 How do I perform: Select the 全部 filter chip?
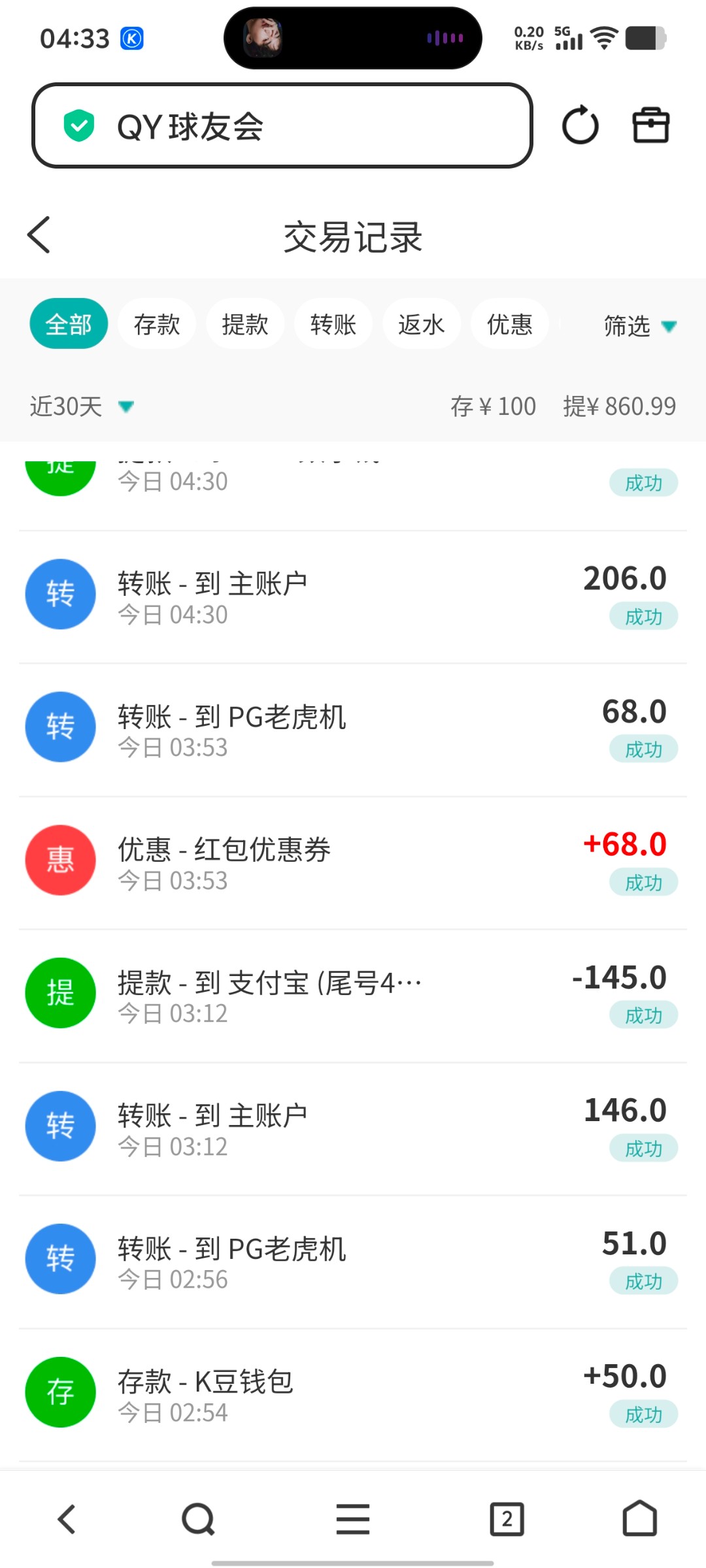click(x=69, y=324)
